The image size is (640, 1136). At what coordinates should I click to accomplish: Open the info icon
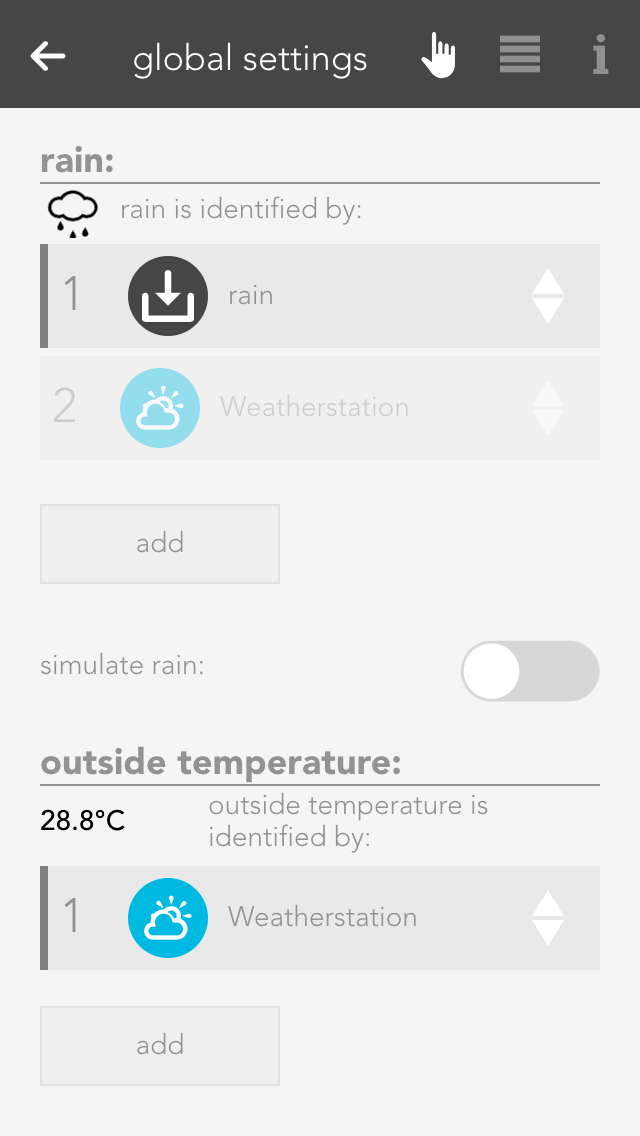click(600, 55)
